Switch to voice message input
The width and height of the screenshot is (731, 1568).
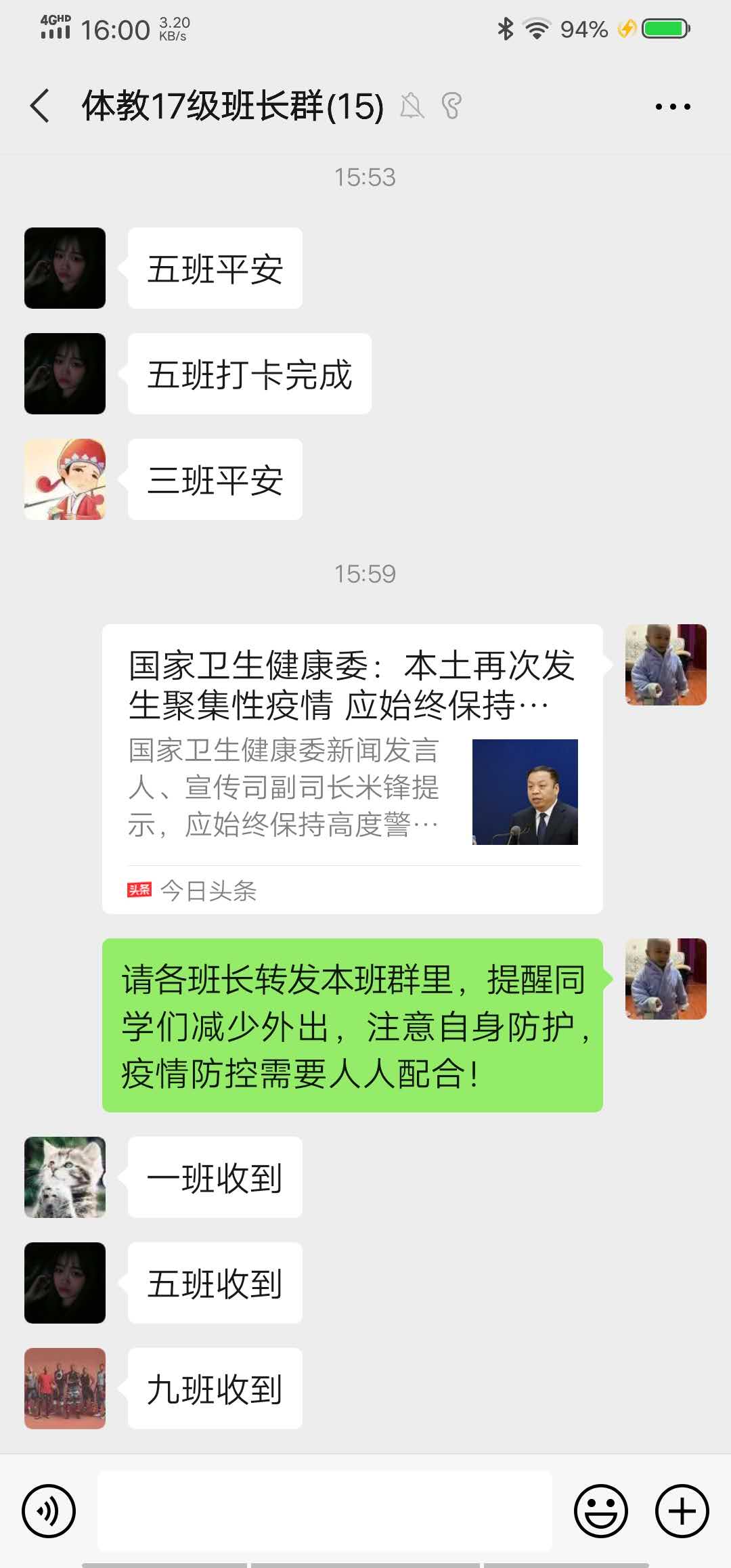click(x=49, y=1510)
